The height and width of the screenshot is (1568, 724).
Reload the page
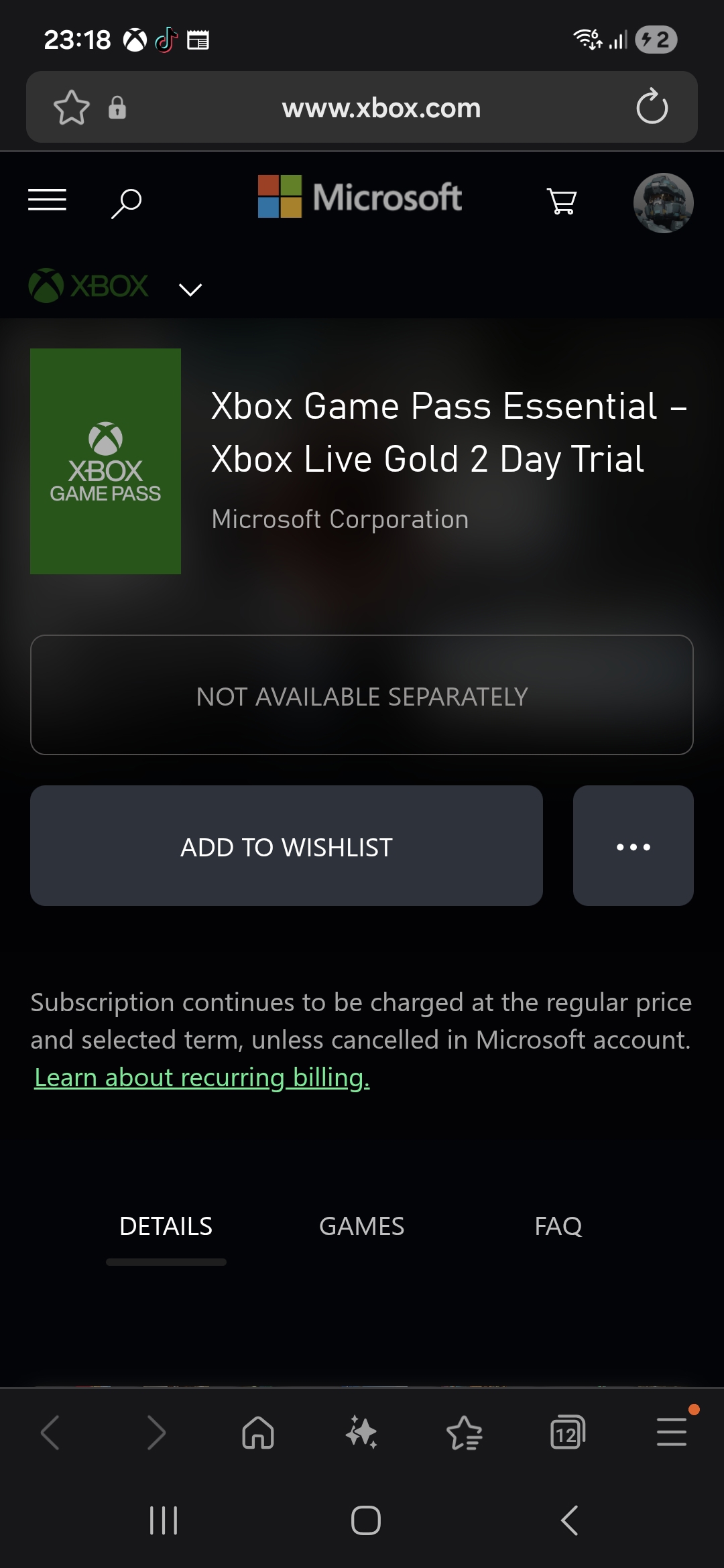(x=652, y=107)
